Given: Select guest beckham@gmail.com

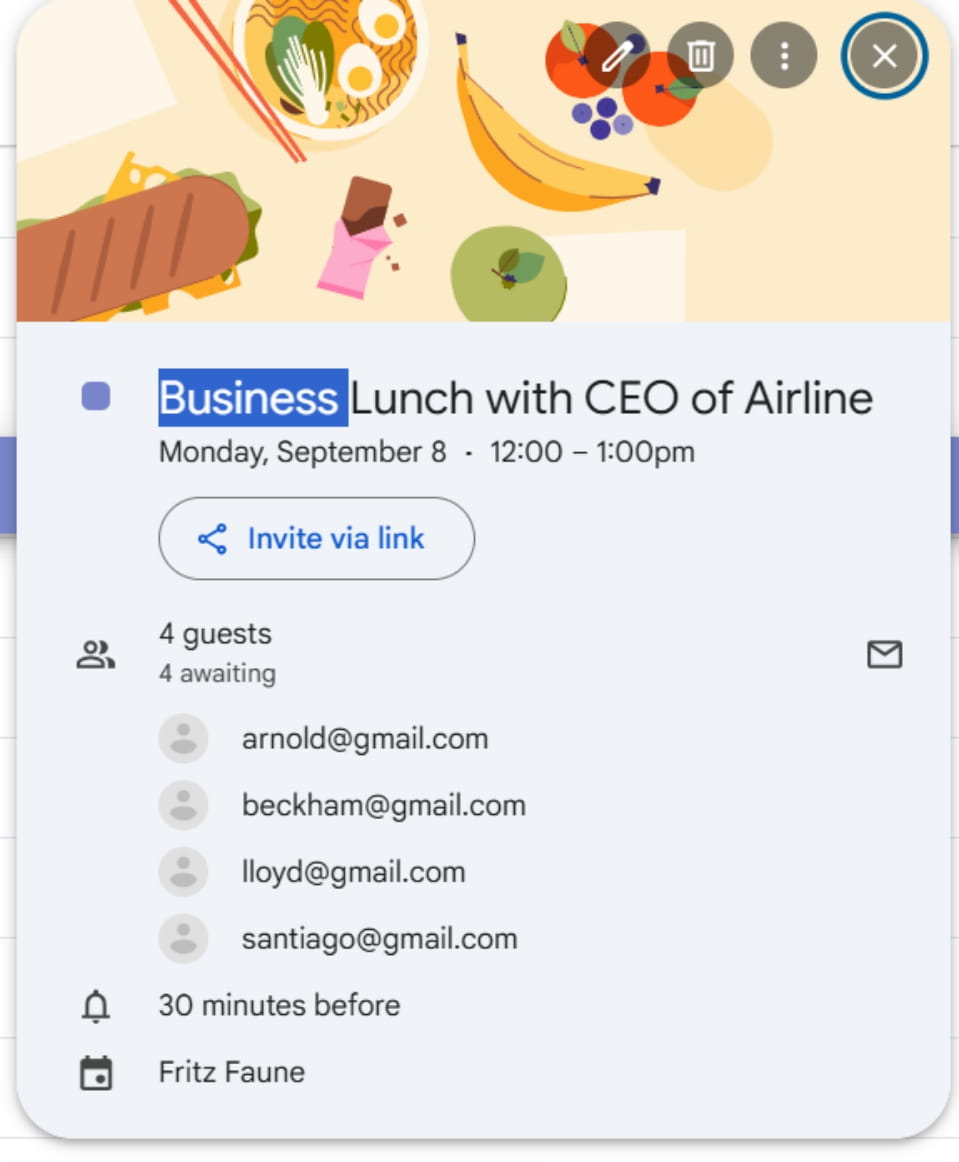Looking at the screenshot, I should (383, 805).
